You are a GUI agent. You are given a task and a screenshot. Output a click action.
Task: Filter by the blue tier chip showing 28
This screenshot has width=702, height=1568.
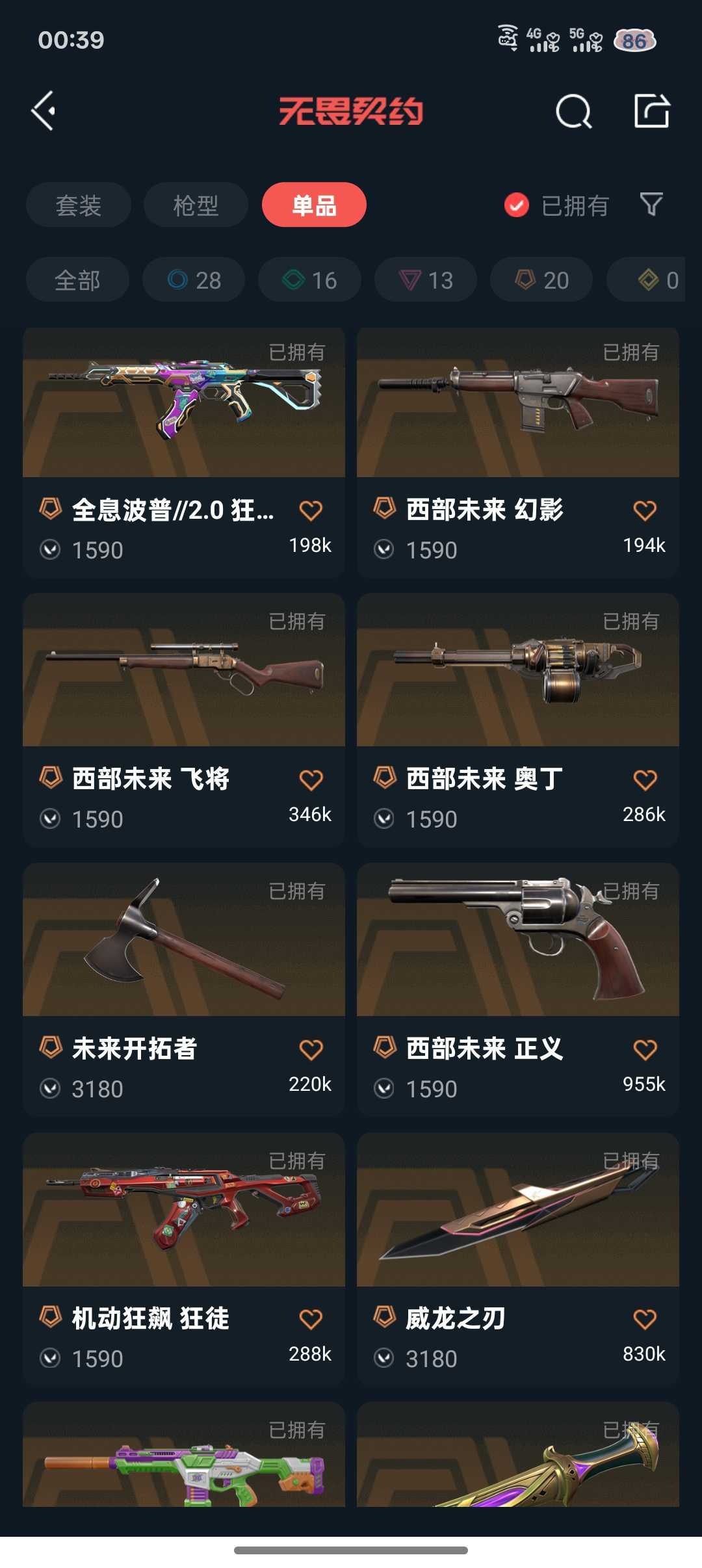(194, 280)
